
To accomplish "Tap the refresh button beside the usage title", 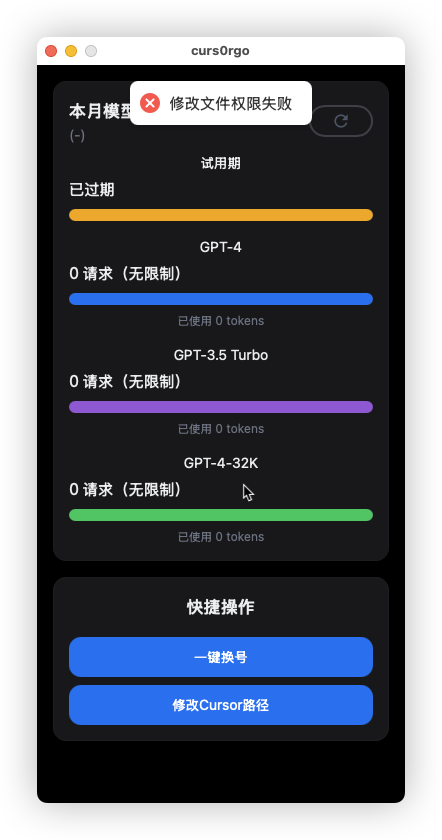I will click(341, 121).
